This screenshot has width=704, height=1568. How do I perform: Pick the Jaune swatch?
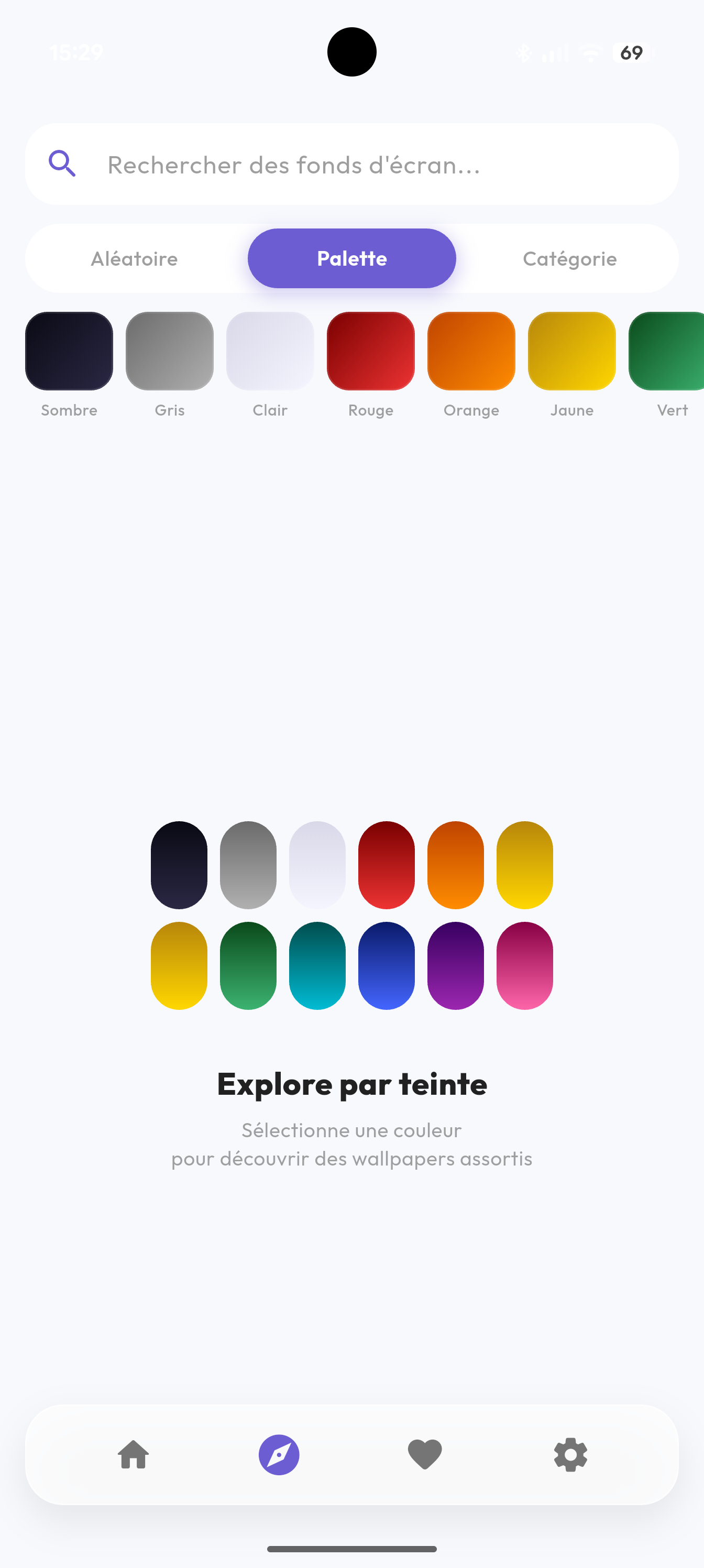pos(571,351)
